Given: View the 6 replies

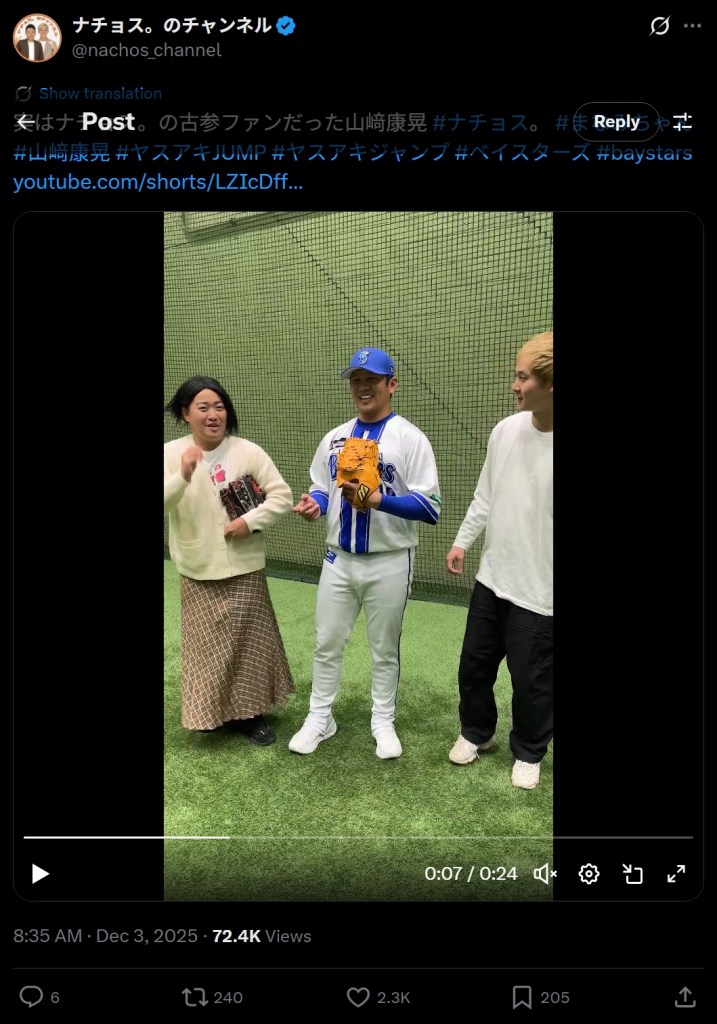Looking at the screenshot, I should pos(40,997).
